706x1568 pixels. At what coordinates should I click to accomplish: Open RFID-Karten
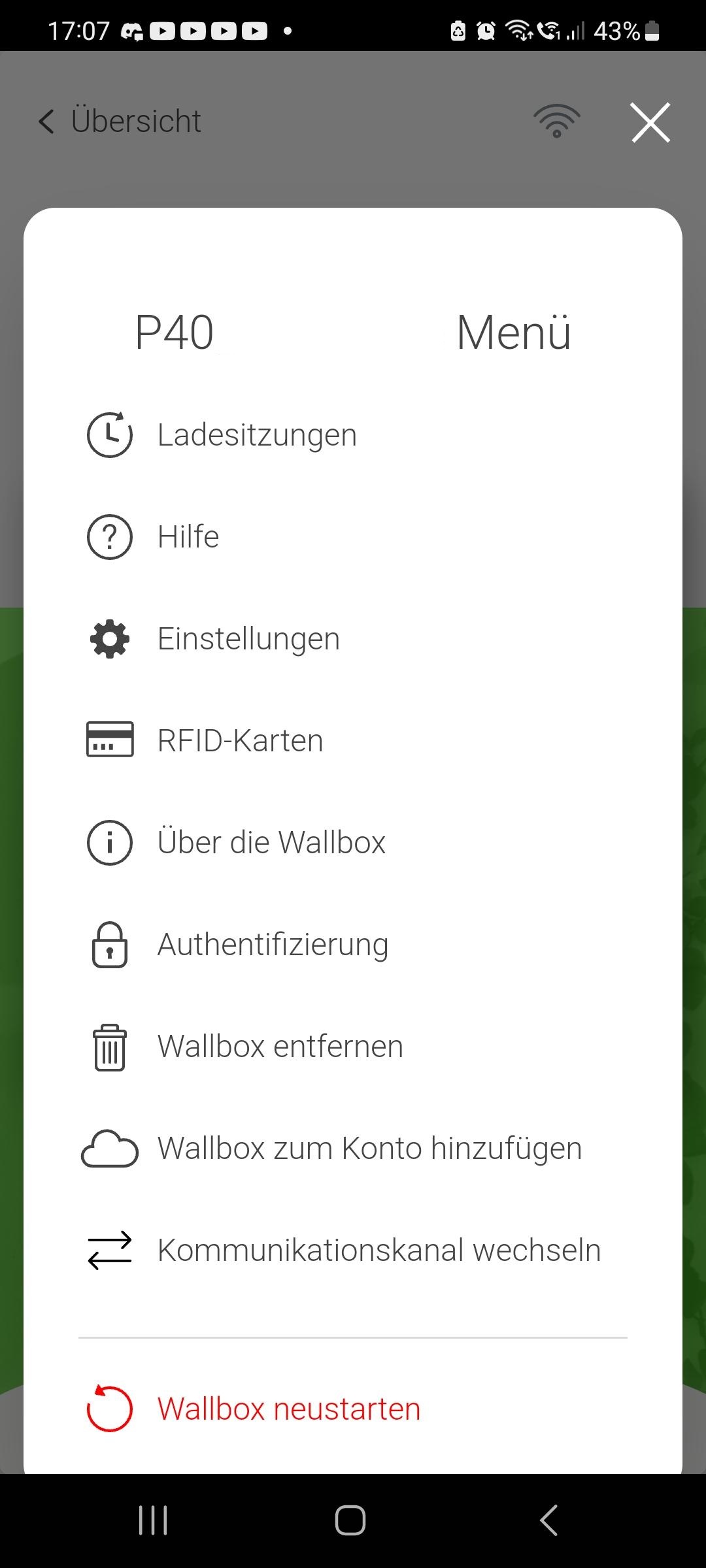pyautogui.click(x=240, y=741)
